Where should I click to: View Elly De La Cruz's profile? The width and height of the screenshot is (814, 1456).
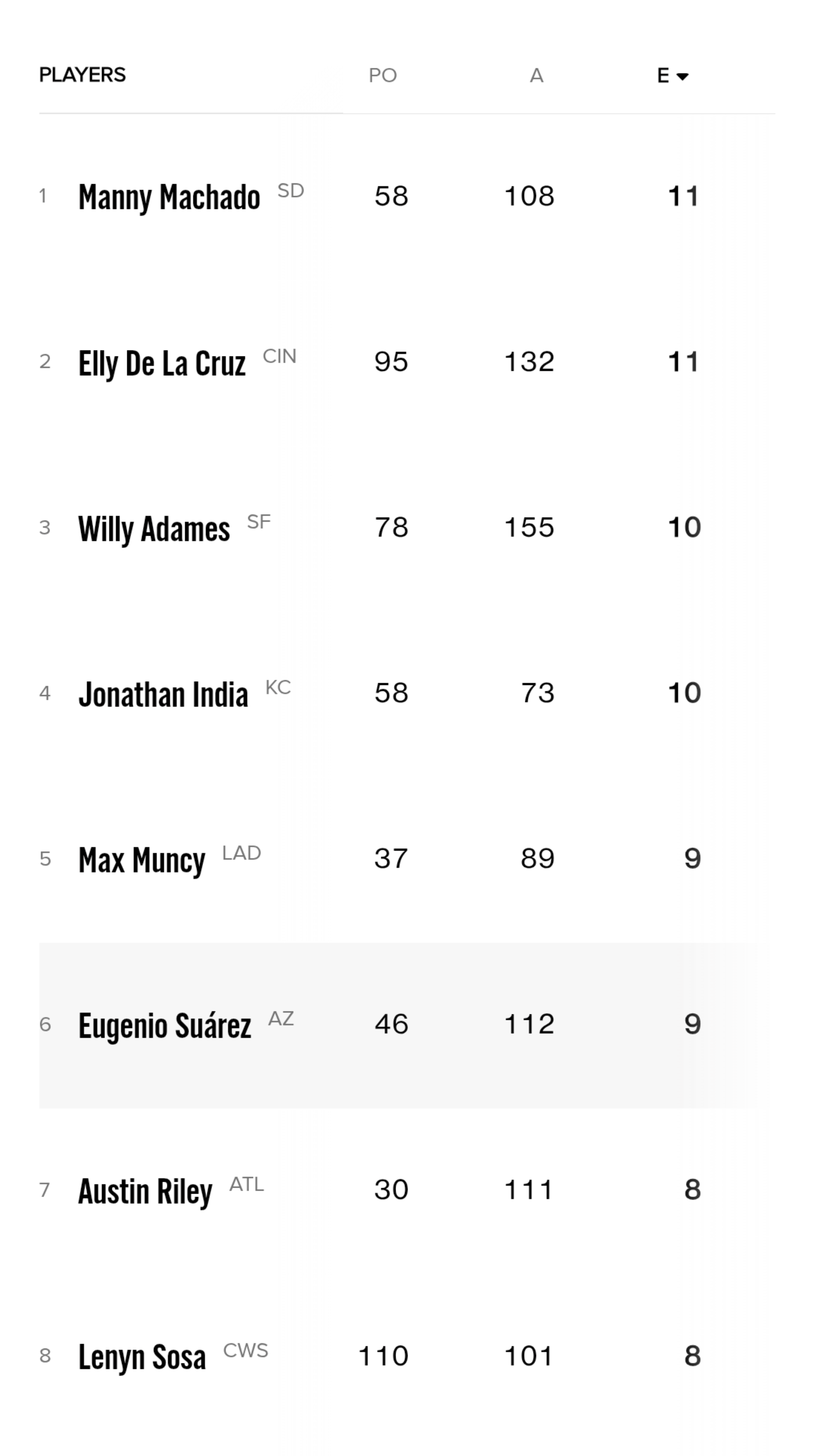(162, 363)
